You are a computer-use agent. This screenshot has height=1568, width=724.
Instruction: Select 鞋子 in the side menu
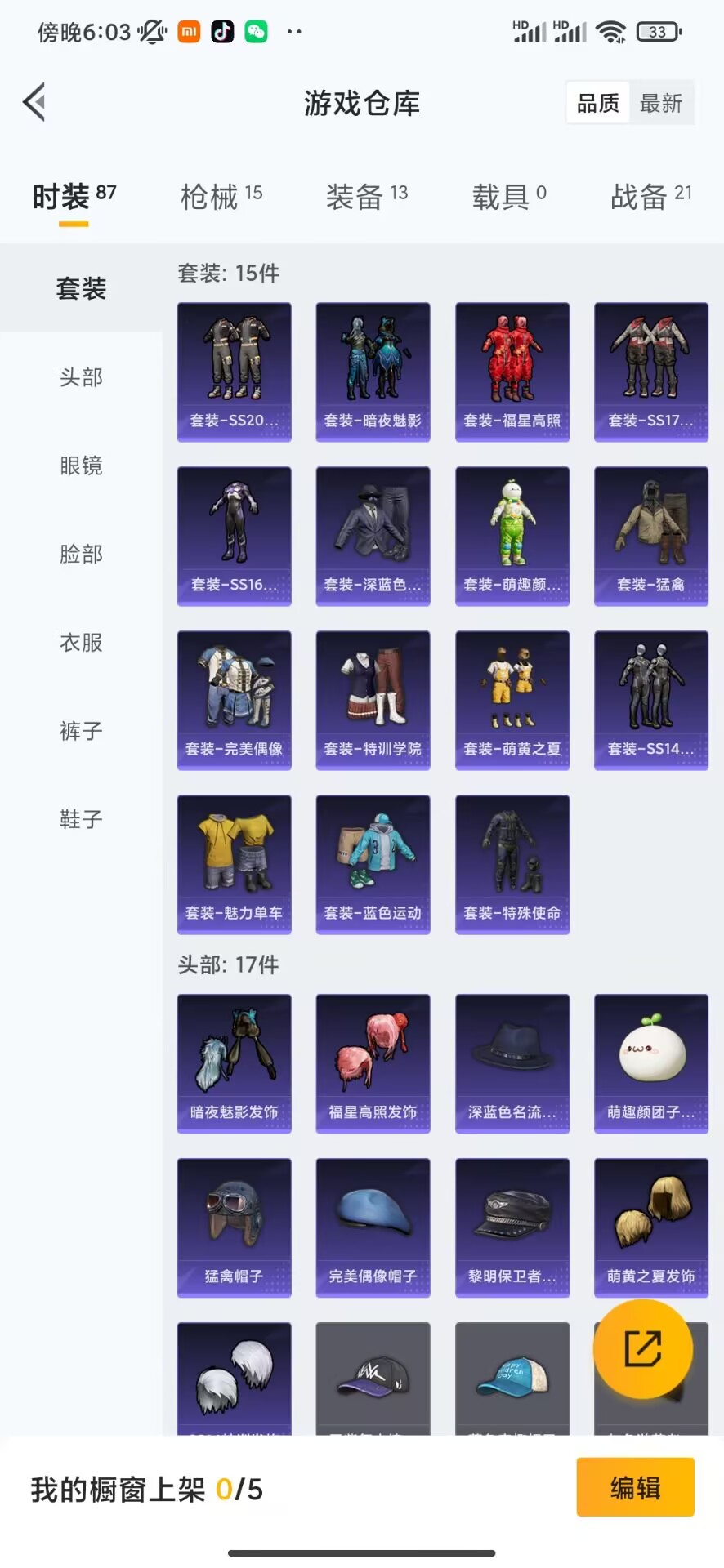(81, 819)
